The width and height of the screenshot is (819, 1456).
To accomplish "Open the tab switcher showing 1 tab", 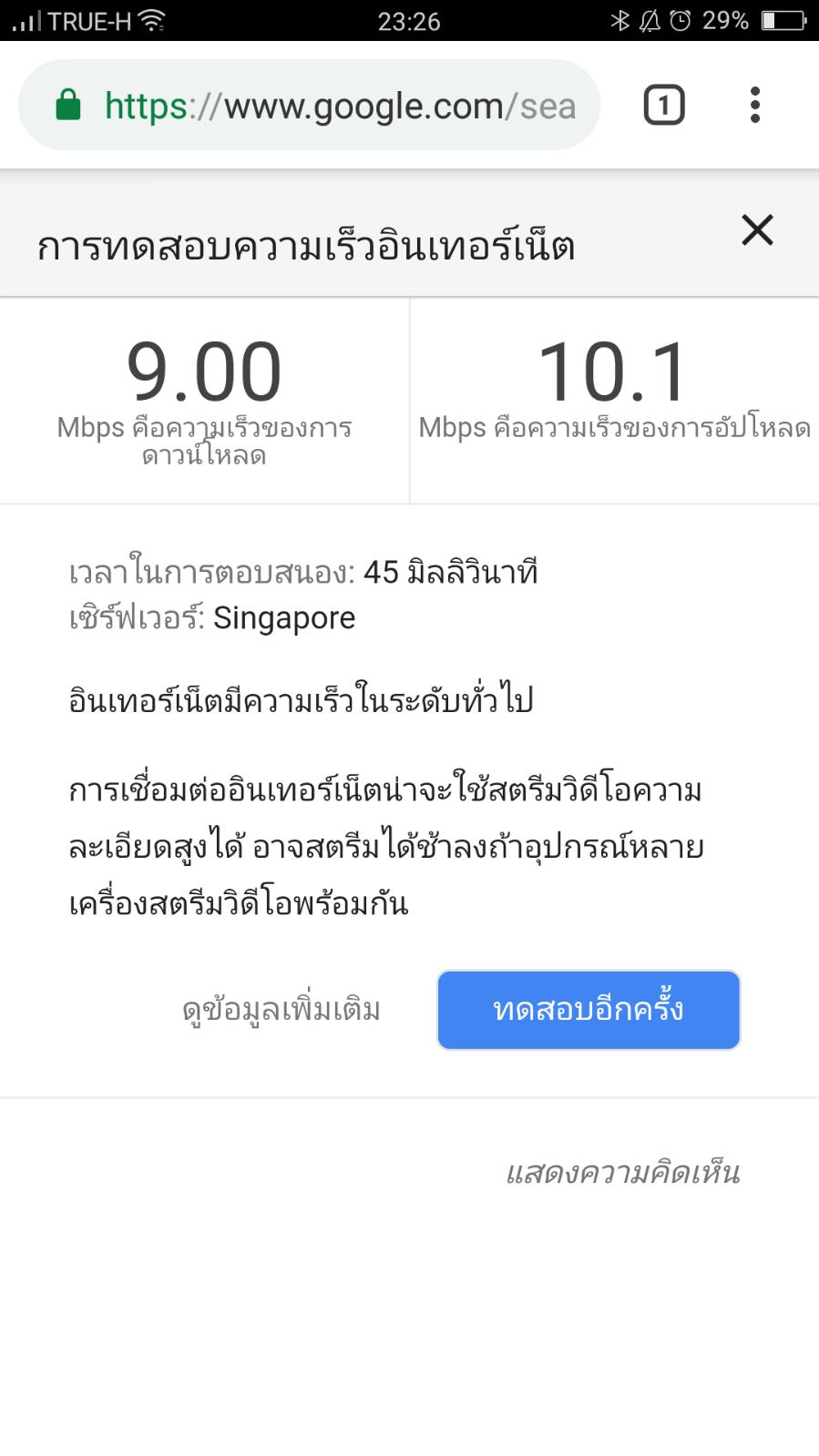I will pyautogui.click(x=664, y=106).
